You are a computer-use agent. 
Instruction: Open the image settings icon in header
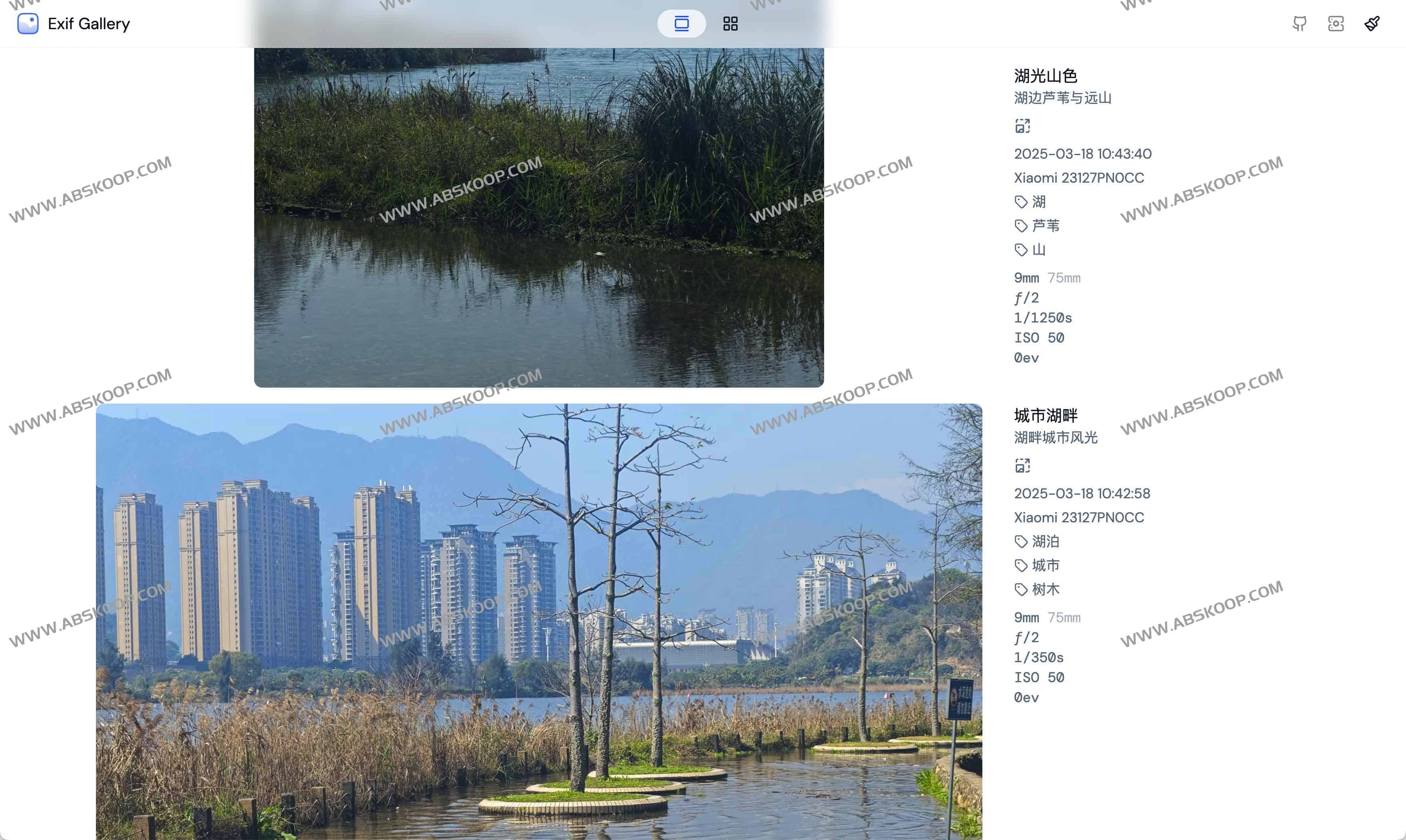point(1336,24)
